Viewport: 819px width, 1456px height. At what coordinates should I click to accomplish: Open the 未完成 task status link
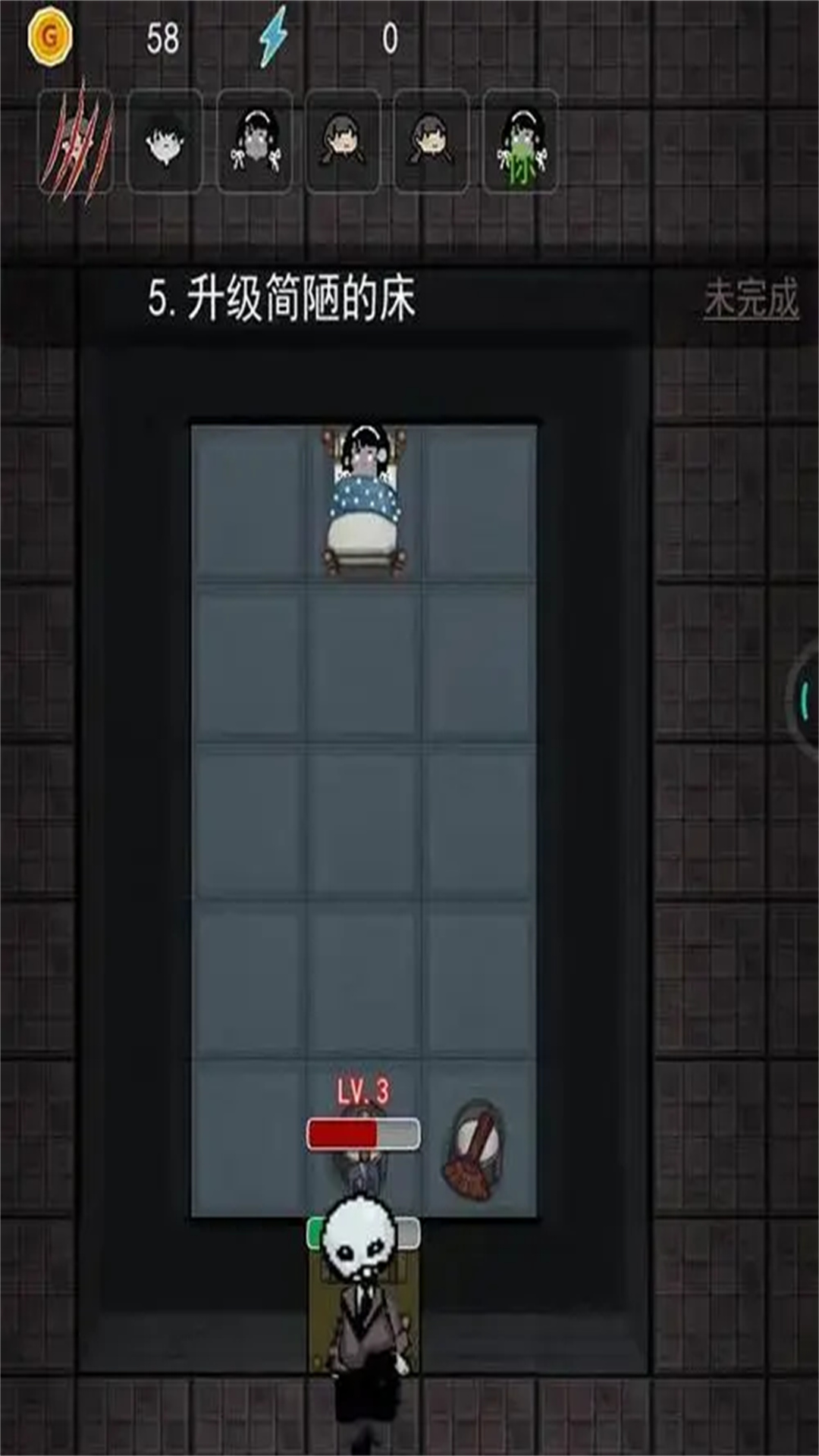coord(751,299)
